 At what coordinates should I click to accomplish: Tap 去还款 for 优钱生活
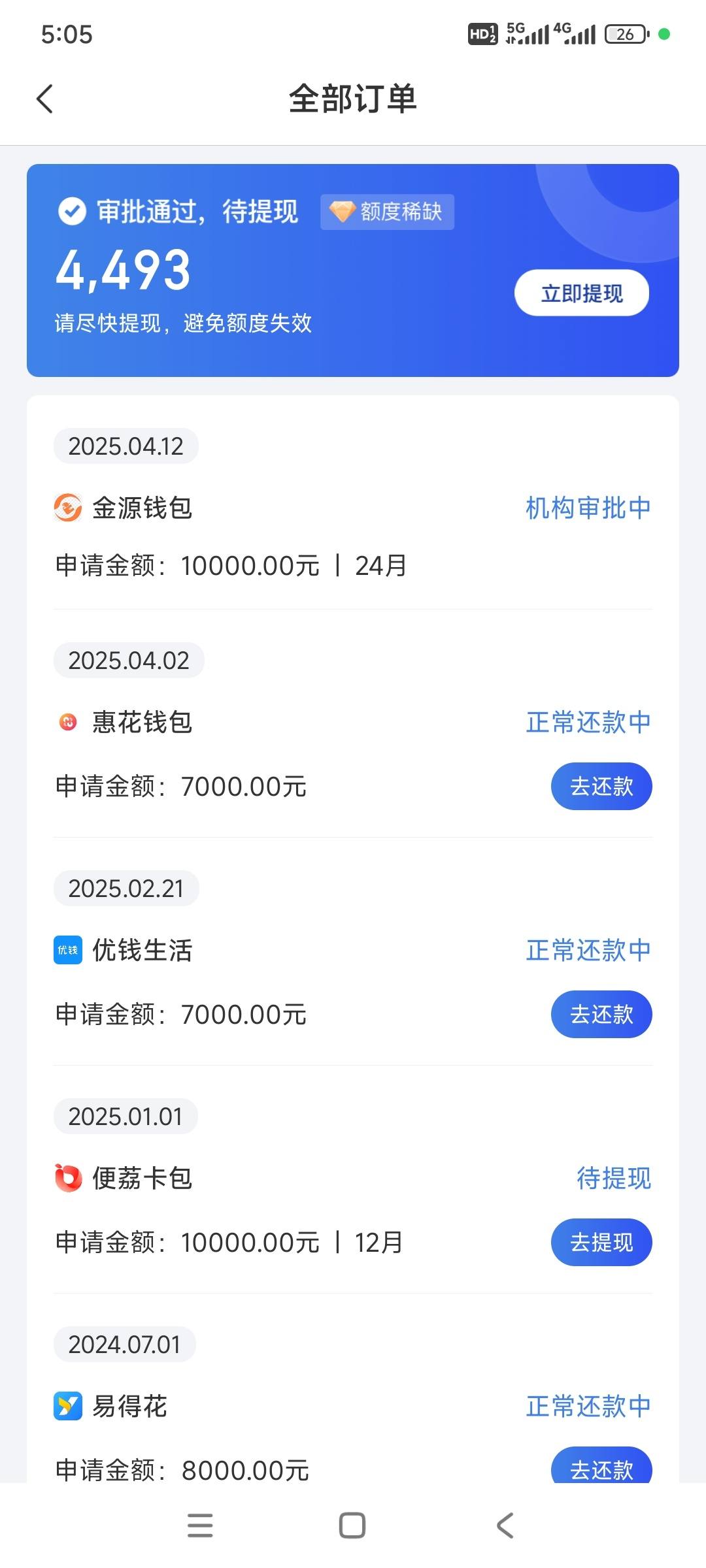(601, 1014)
